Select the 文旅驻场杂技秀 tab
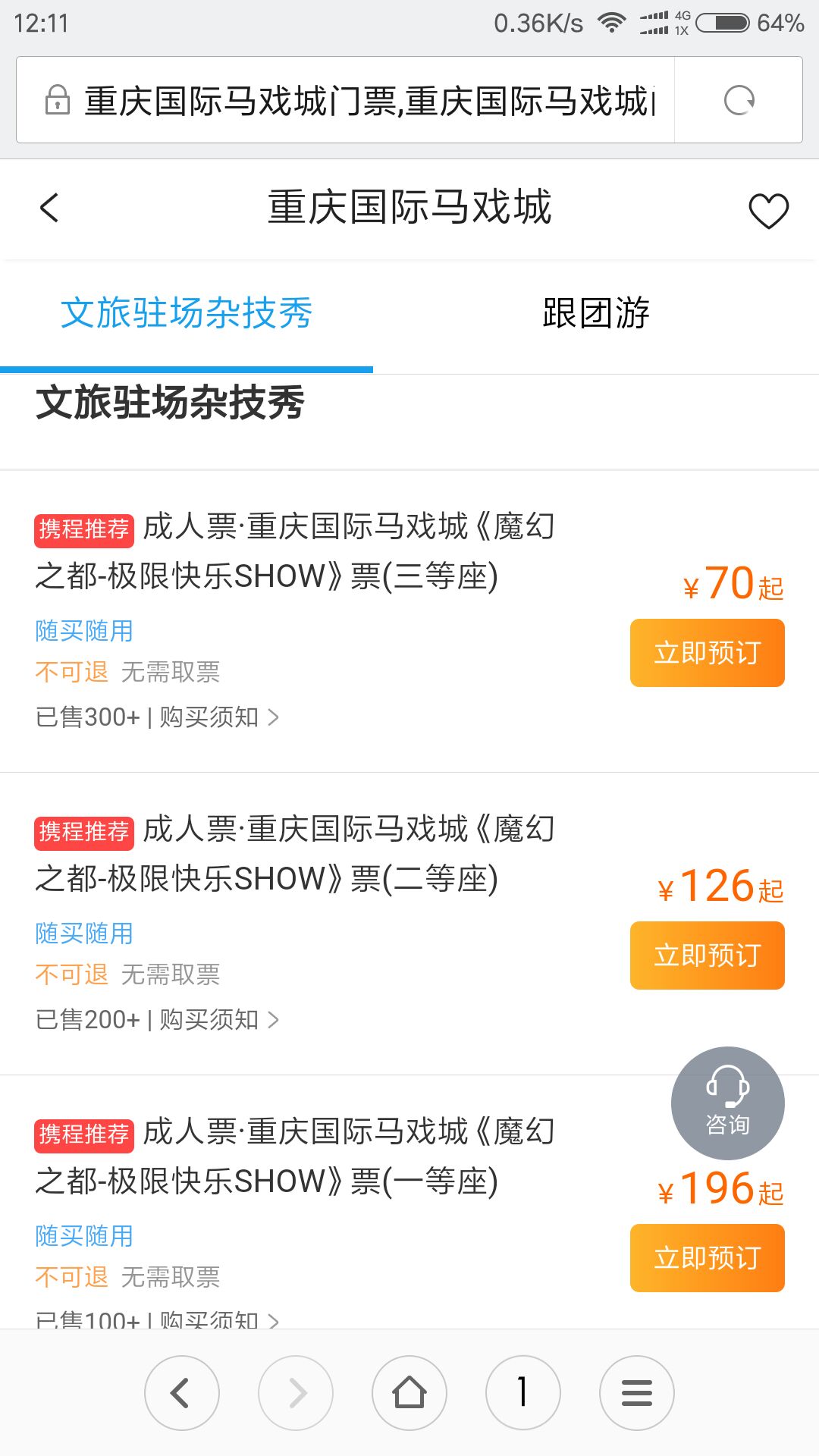Screen dimensions: 819x1456 [x=187, y=313]
